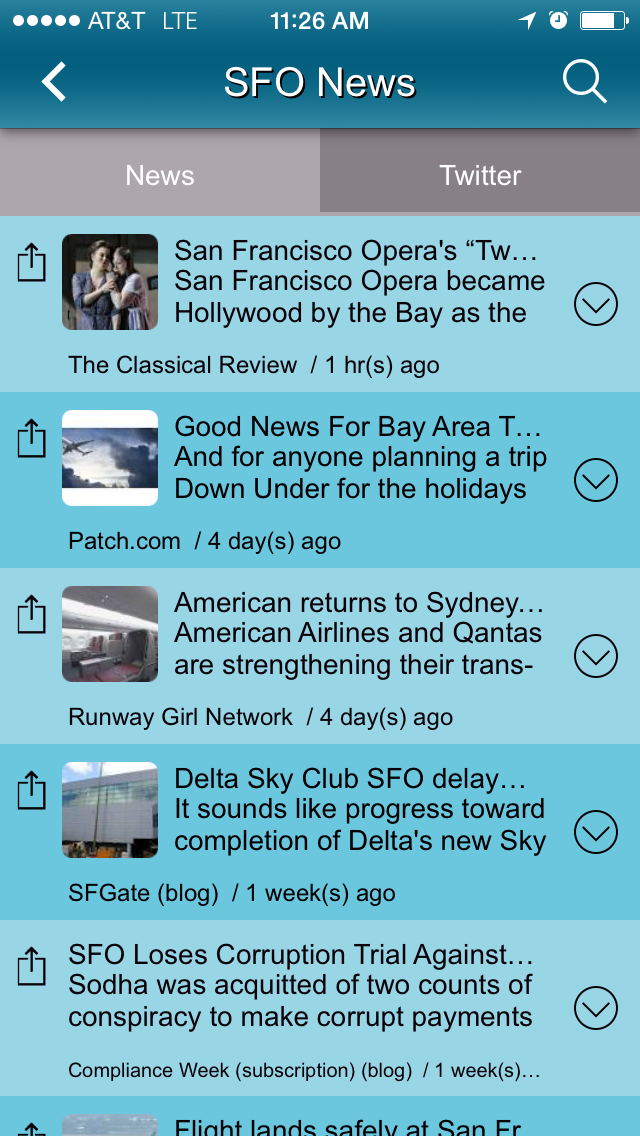Screen dimensions: 640x1136
Task: Expand the Good News For Bay Area article
Action: pos(596,481)
